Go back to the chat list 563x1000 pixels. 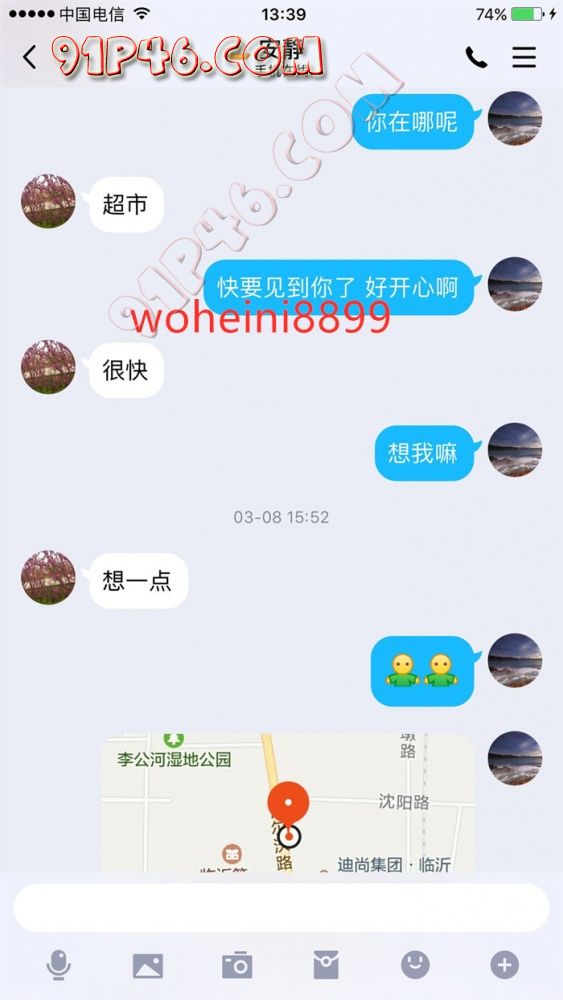[x=29, y=57]
